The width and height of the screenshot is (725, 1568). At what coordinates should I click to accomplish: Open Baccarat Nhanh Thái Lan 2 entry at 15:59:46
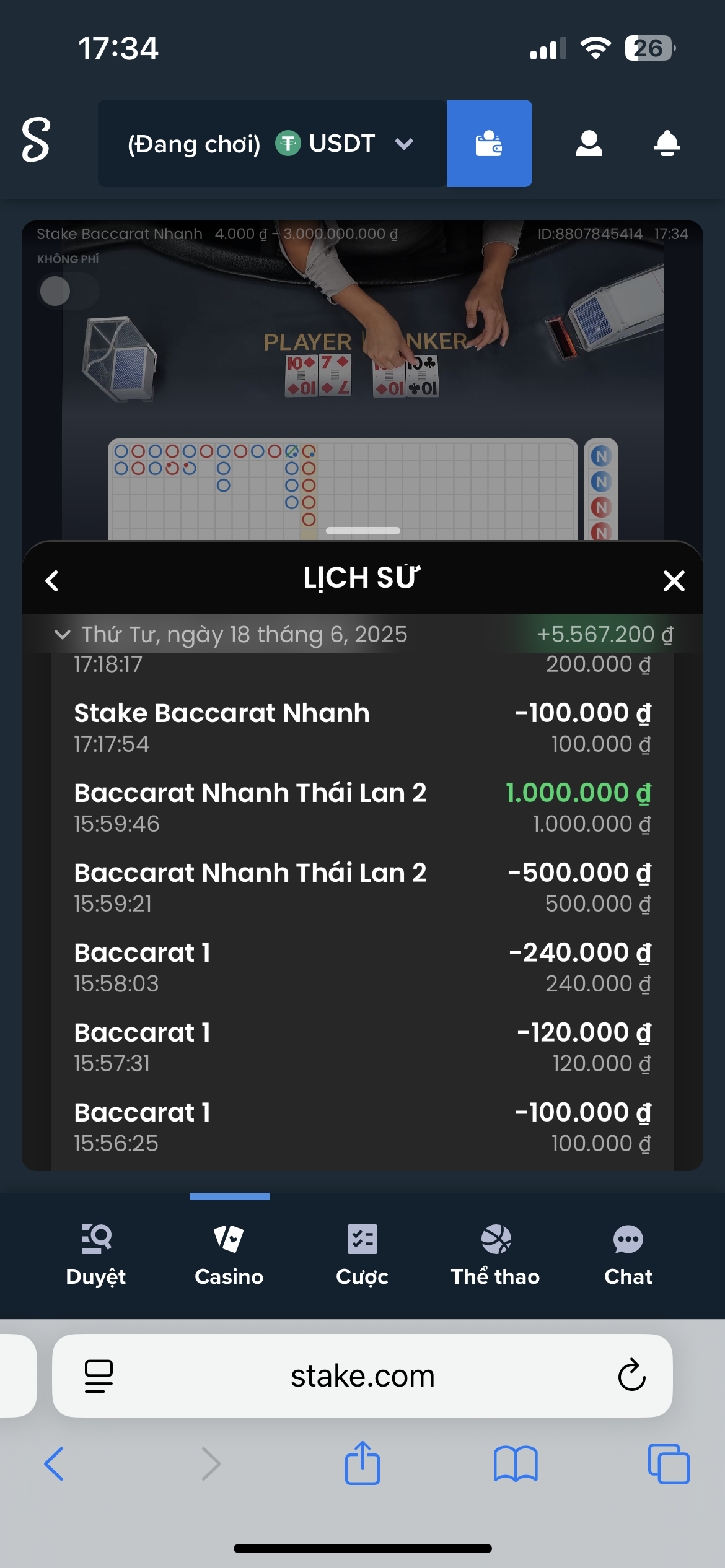point(362,807)
